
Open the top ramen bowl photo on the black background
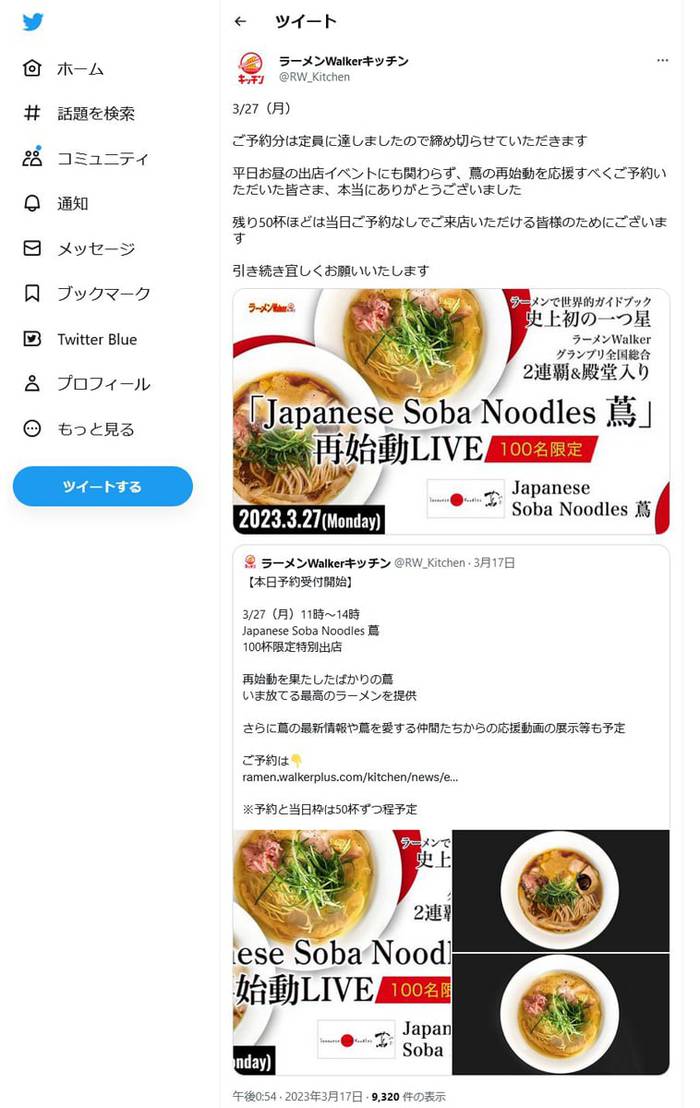coord(560,889)
